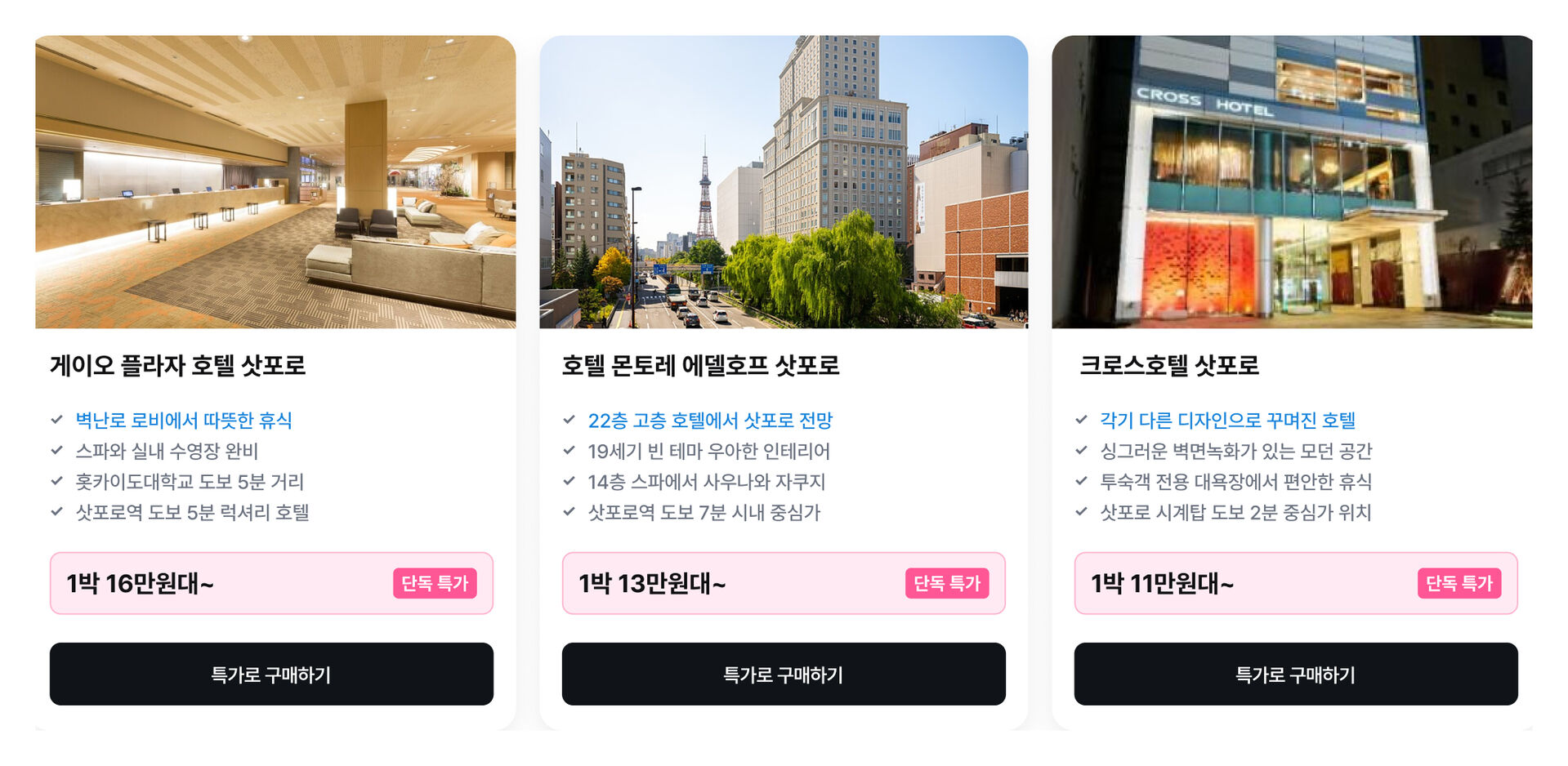
Task: Open the 크로스호텔 삿포로 hotel photo card
Action: pos(1291,182)
